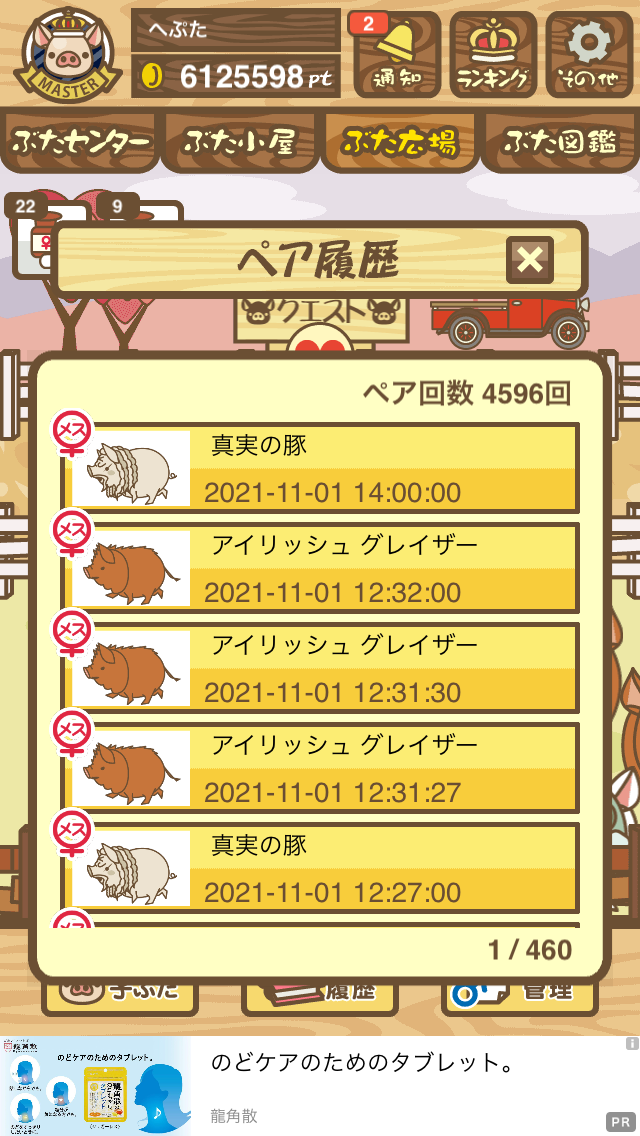
Task: Open the のどケア tablet ad banner
Action: (x=320, y=1085)
